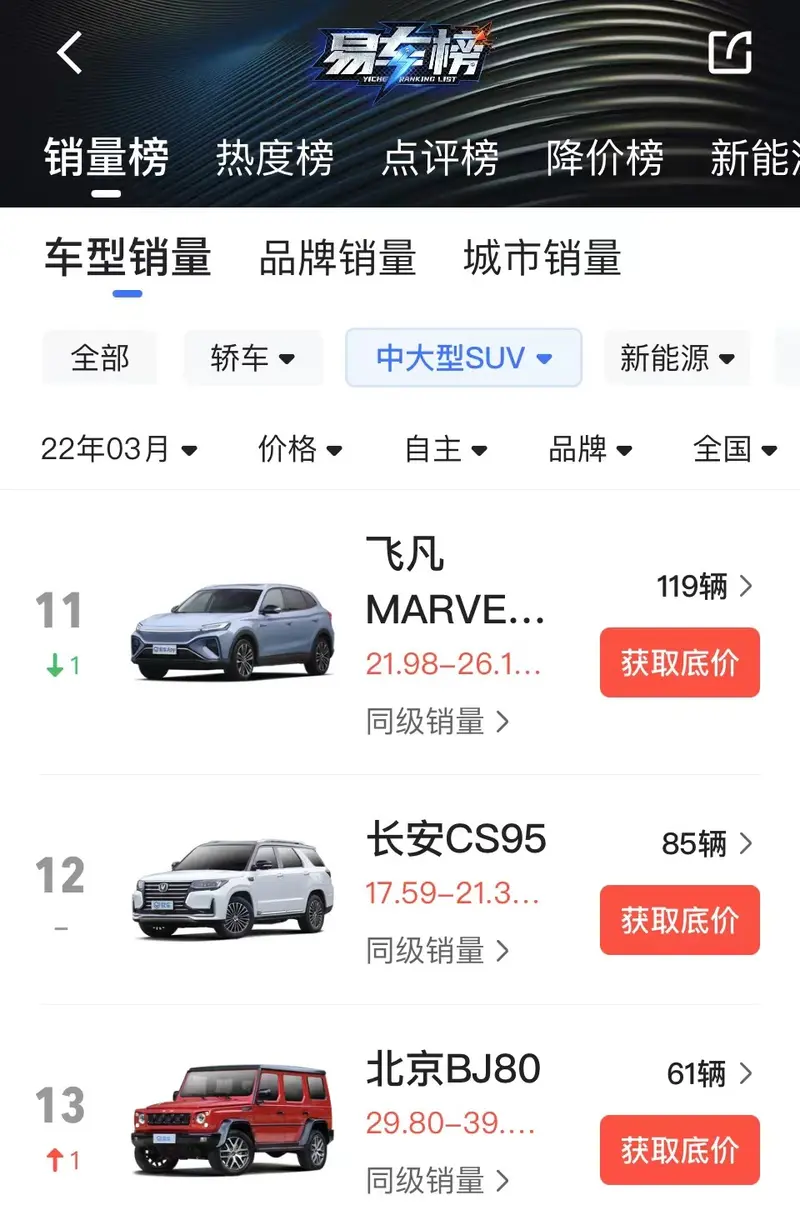Open the 品牌 filter dropdown

coord(590,450)
